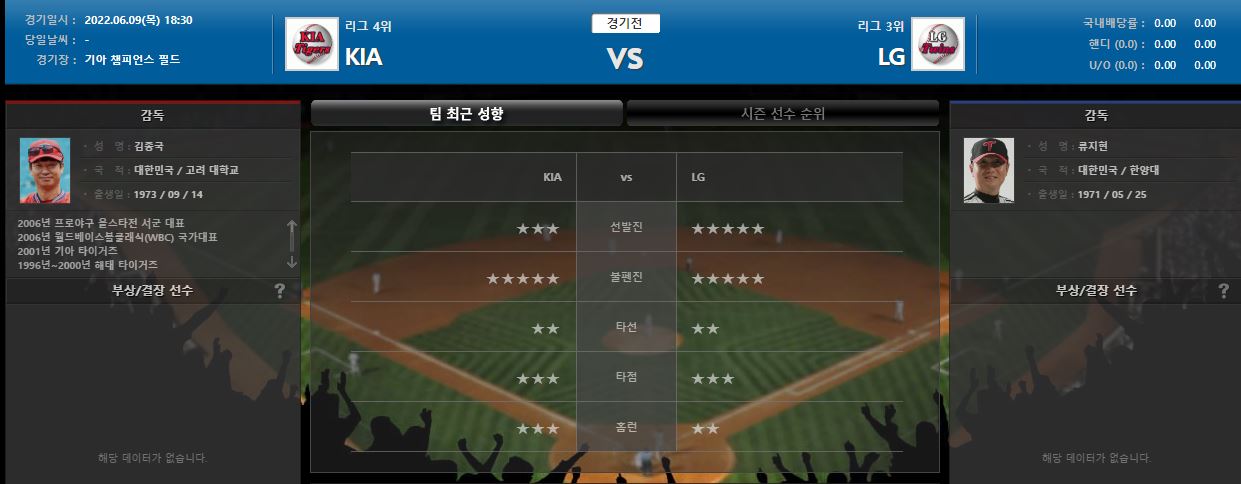Screen dimensions: 1241x484
Task: Tap the up arrow in 김종국 career list
Action: click(x=292, y=228)
